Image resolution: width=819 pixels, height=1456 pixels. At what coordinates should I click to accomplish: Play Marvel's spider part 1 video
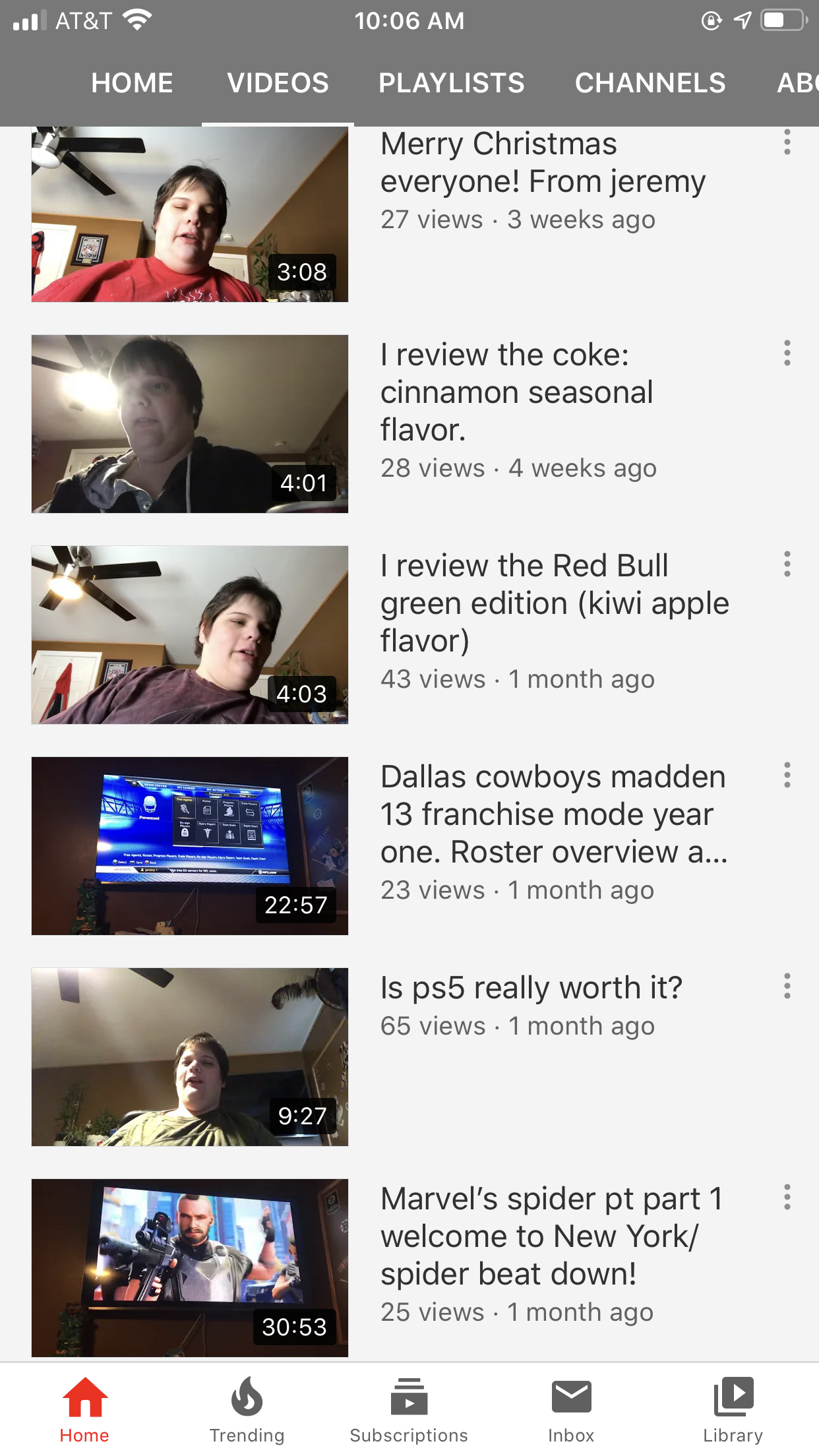[x=190, y=1268]
